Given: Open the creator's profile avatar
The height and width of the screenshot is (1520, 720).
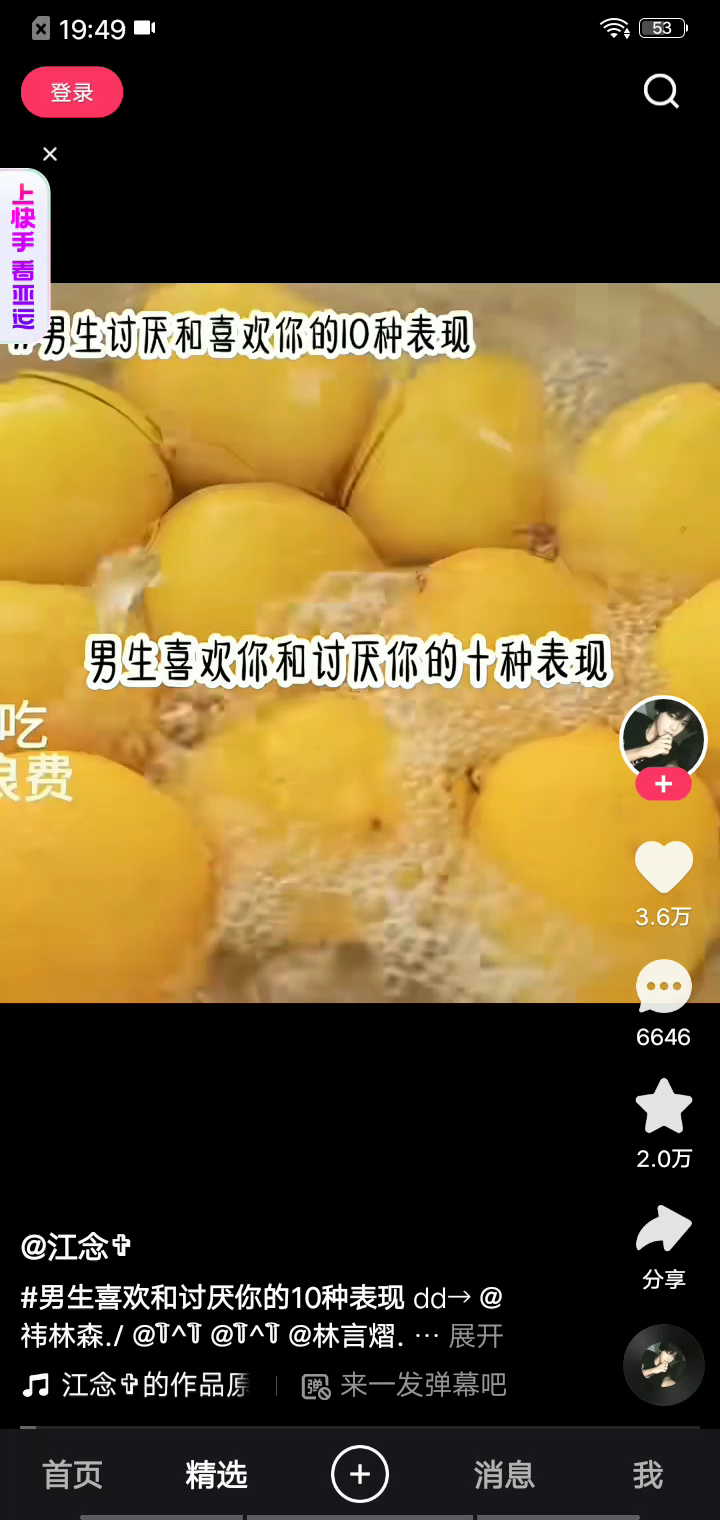Looking at the screenshot, I should pos(663,739).
